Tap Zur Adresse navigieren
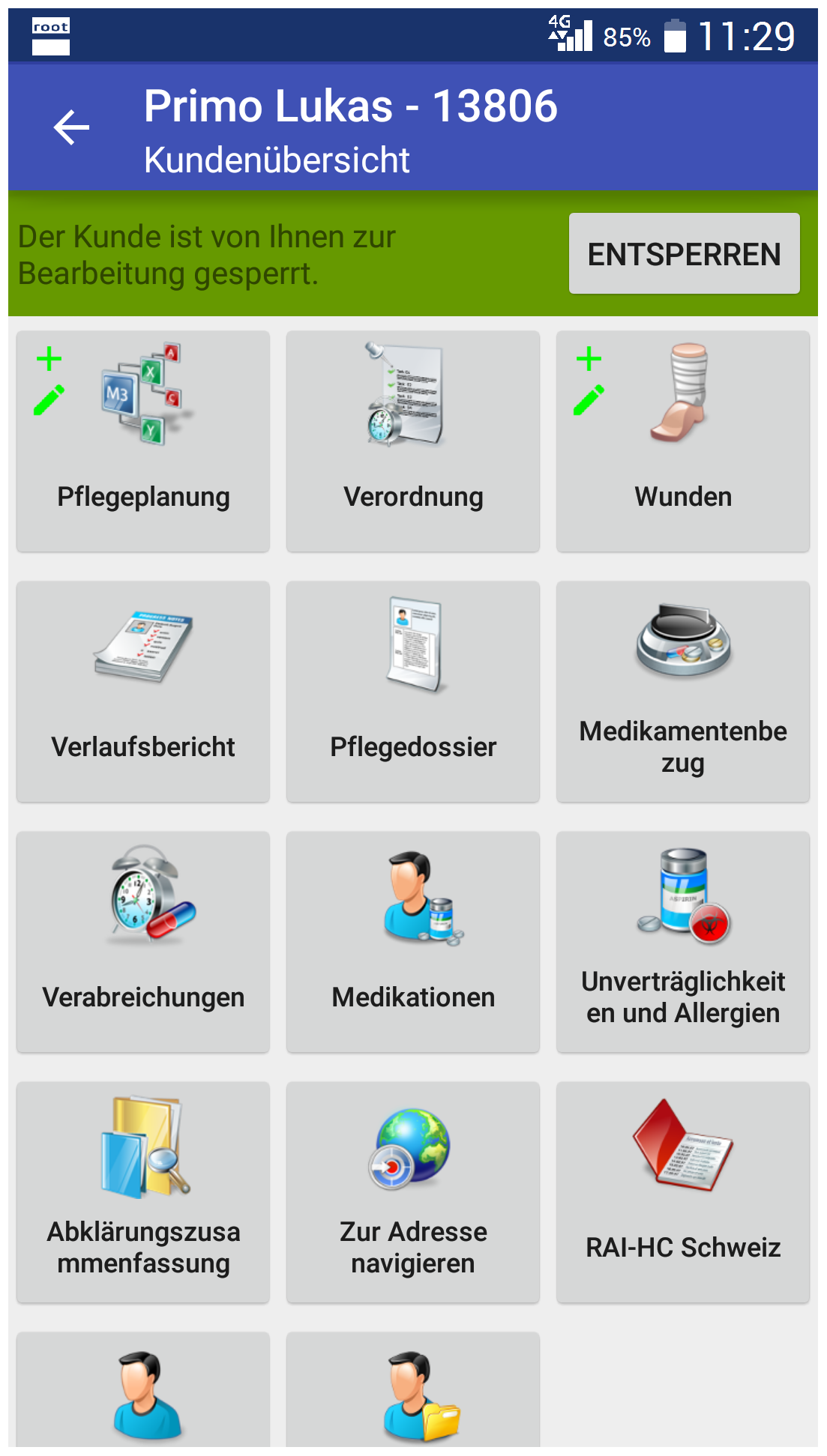 [x=413, y=1192]
